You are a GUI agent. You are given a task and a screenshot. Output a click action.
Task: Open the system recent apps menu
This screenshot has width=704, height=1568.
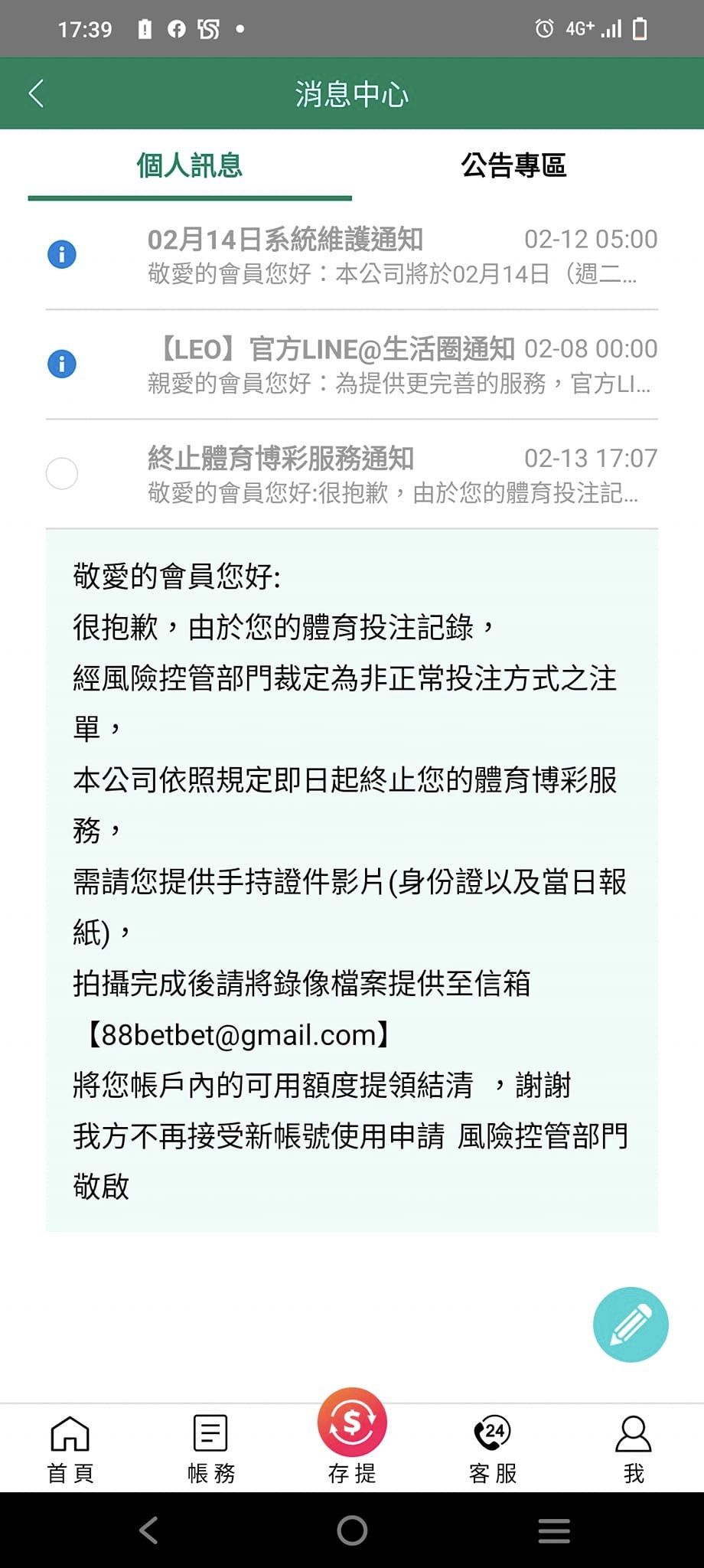coord(554,1530)
